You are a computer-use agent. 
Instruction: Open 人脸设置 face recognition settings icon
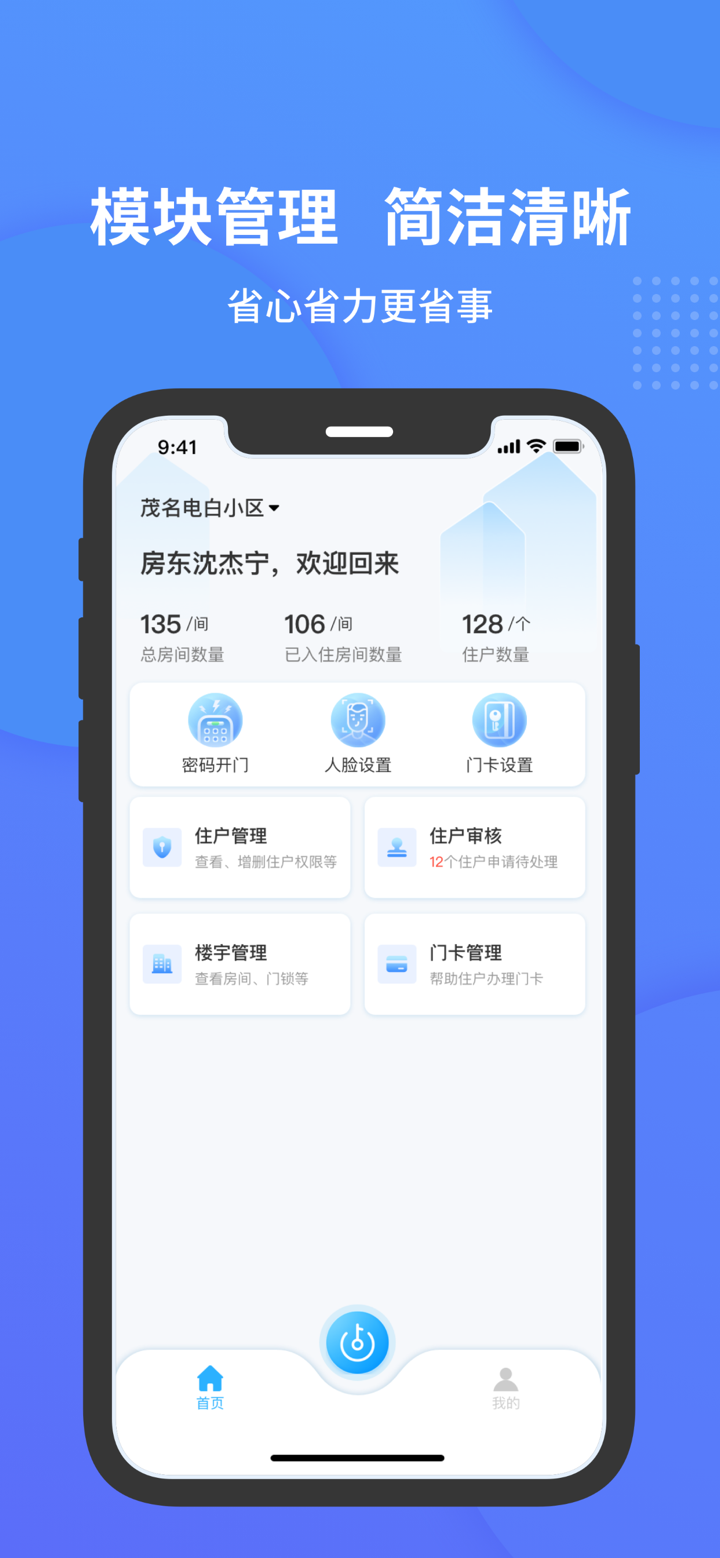coord(357,720)
